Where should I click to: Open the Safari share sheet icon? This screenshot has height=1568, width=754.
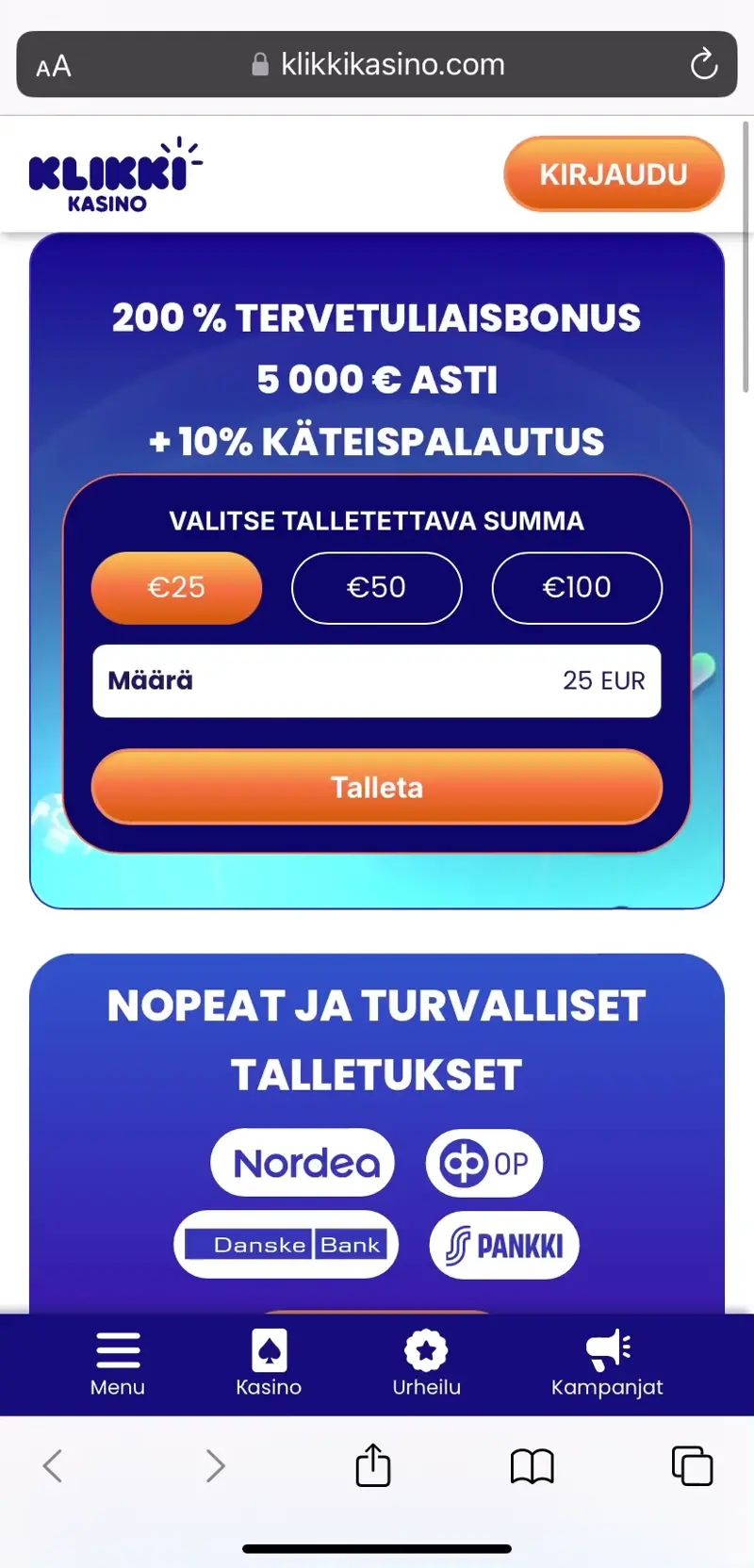pyautogui.click(x=372, y=1466)
